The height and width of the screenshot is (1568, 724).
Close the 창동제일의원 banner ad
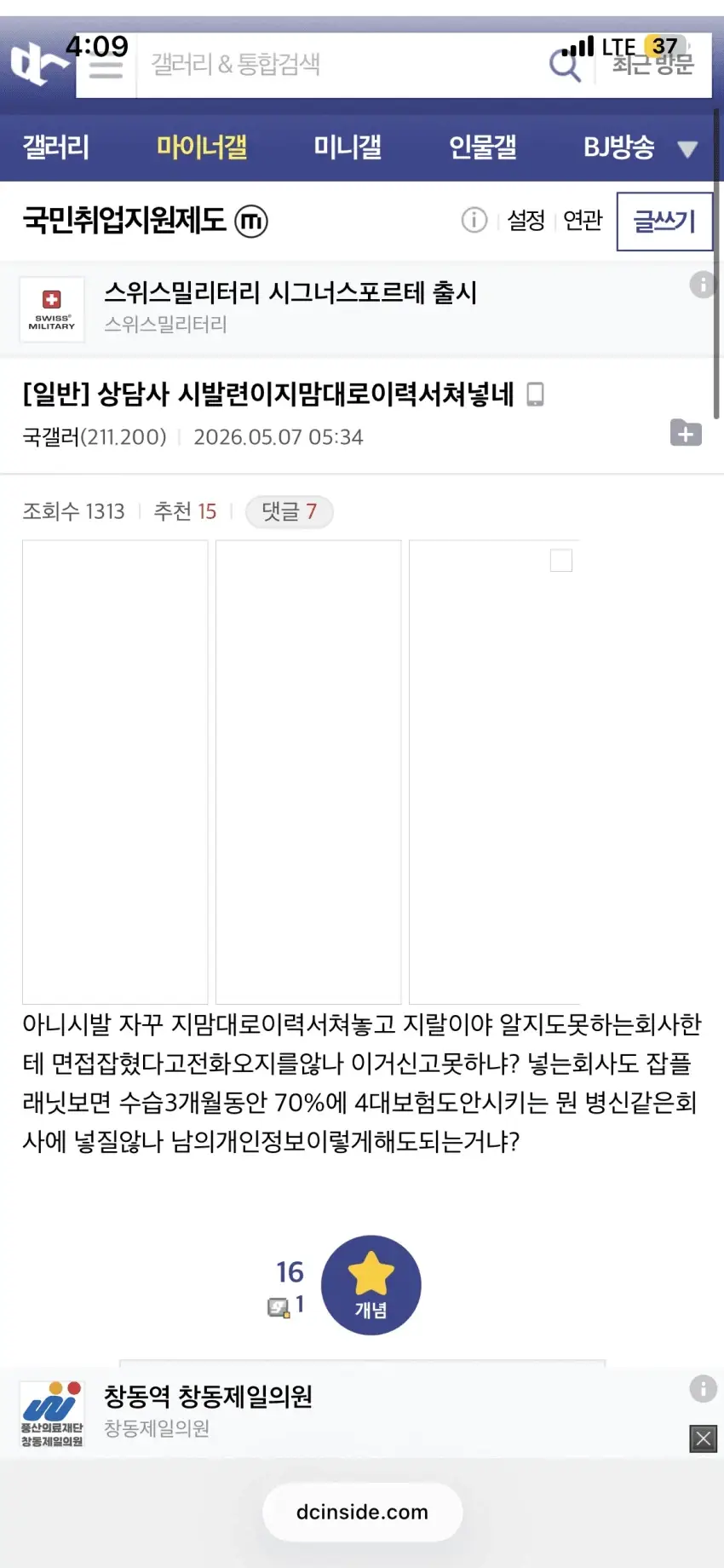click(704, 1438)
